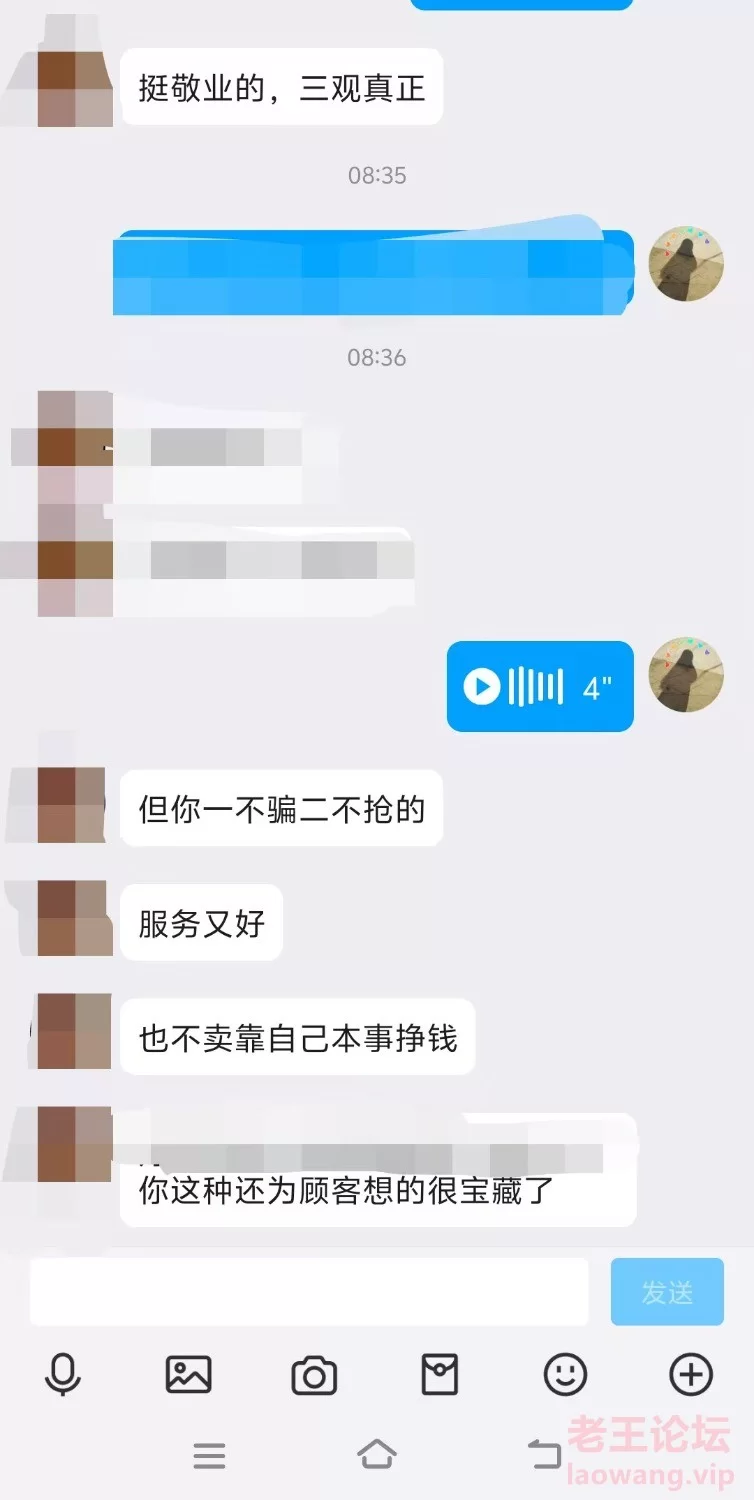
Task: Open the plus more options
Action: (690, 1376)
